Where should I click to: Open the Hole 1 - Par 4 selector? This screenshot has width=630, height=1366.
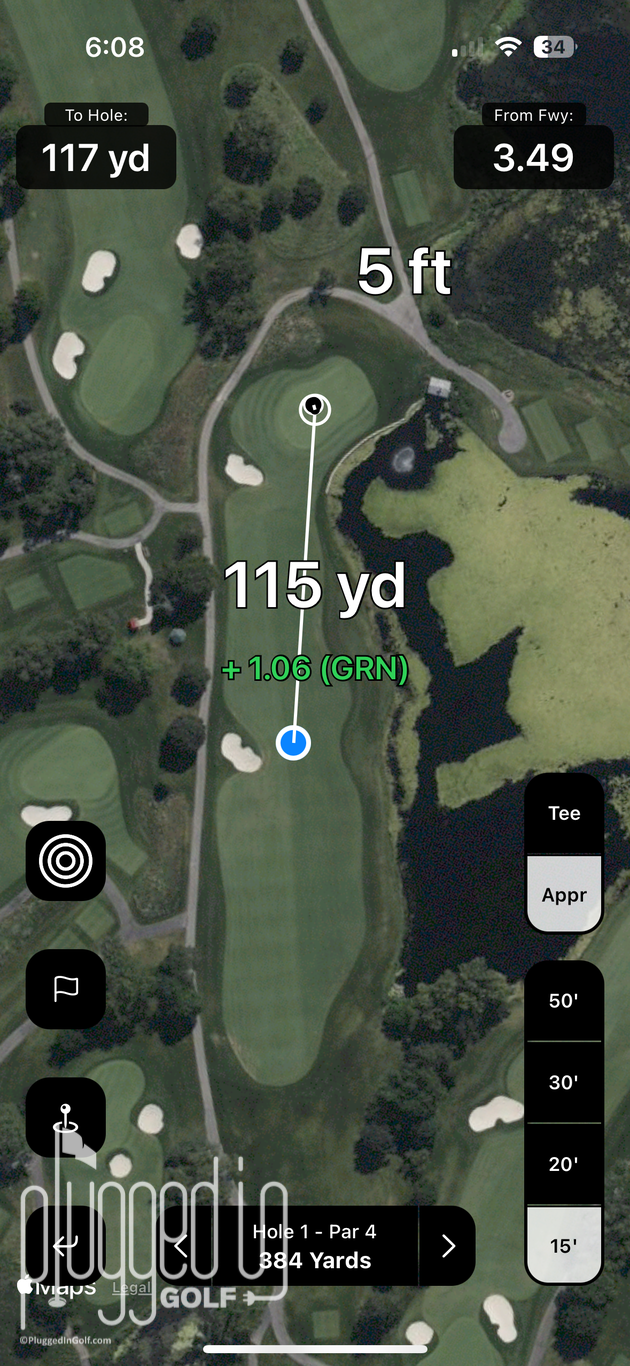[314, 1245]
